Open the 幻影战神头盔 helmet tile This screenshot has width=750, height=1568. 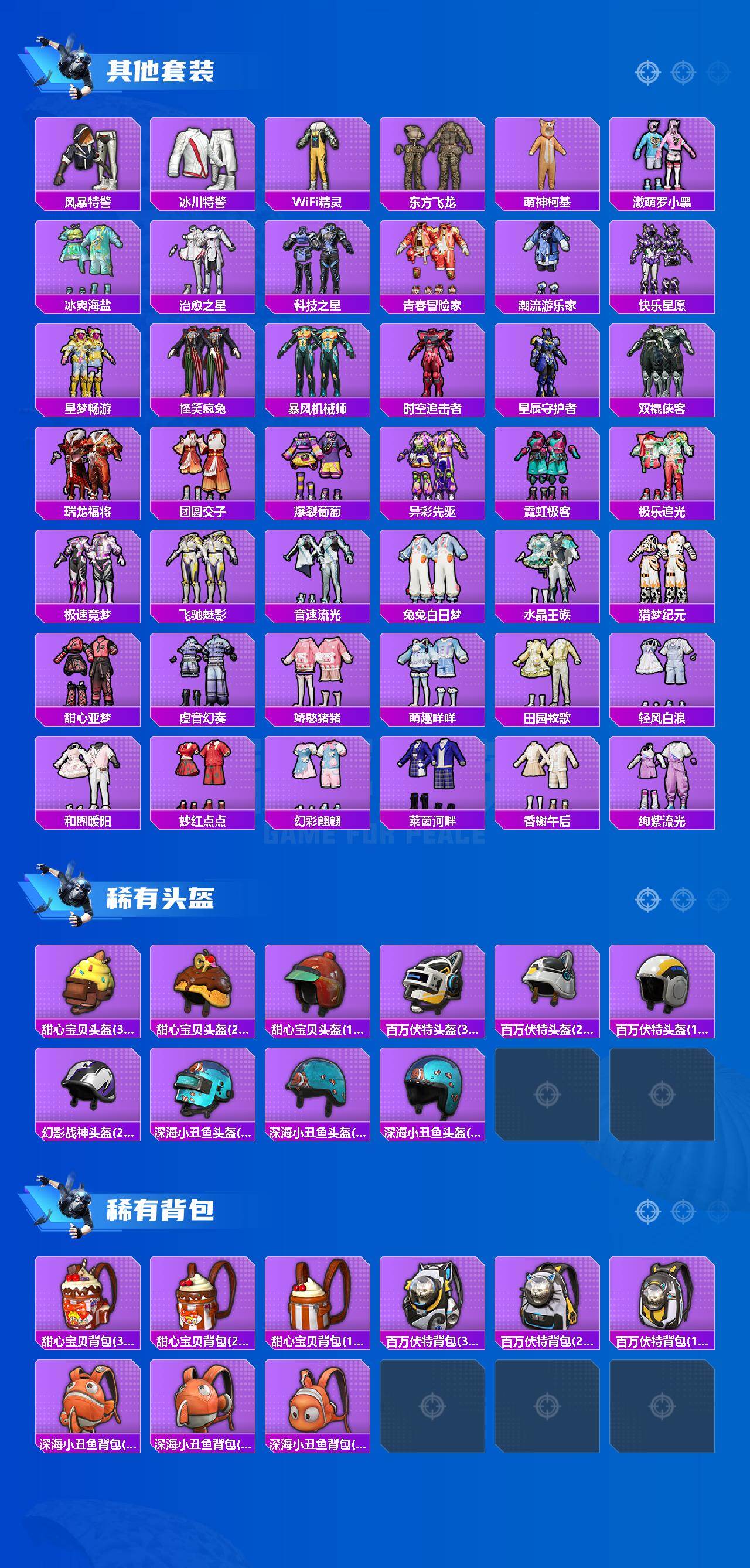pyautogui.click(x=89, y=1092)
